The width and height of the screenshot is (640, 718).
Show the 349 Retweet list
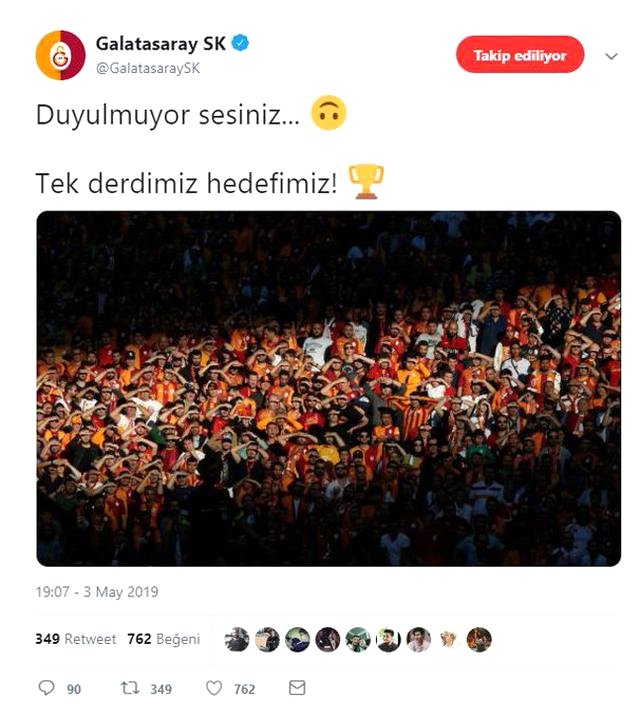click(75, 639)
